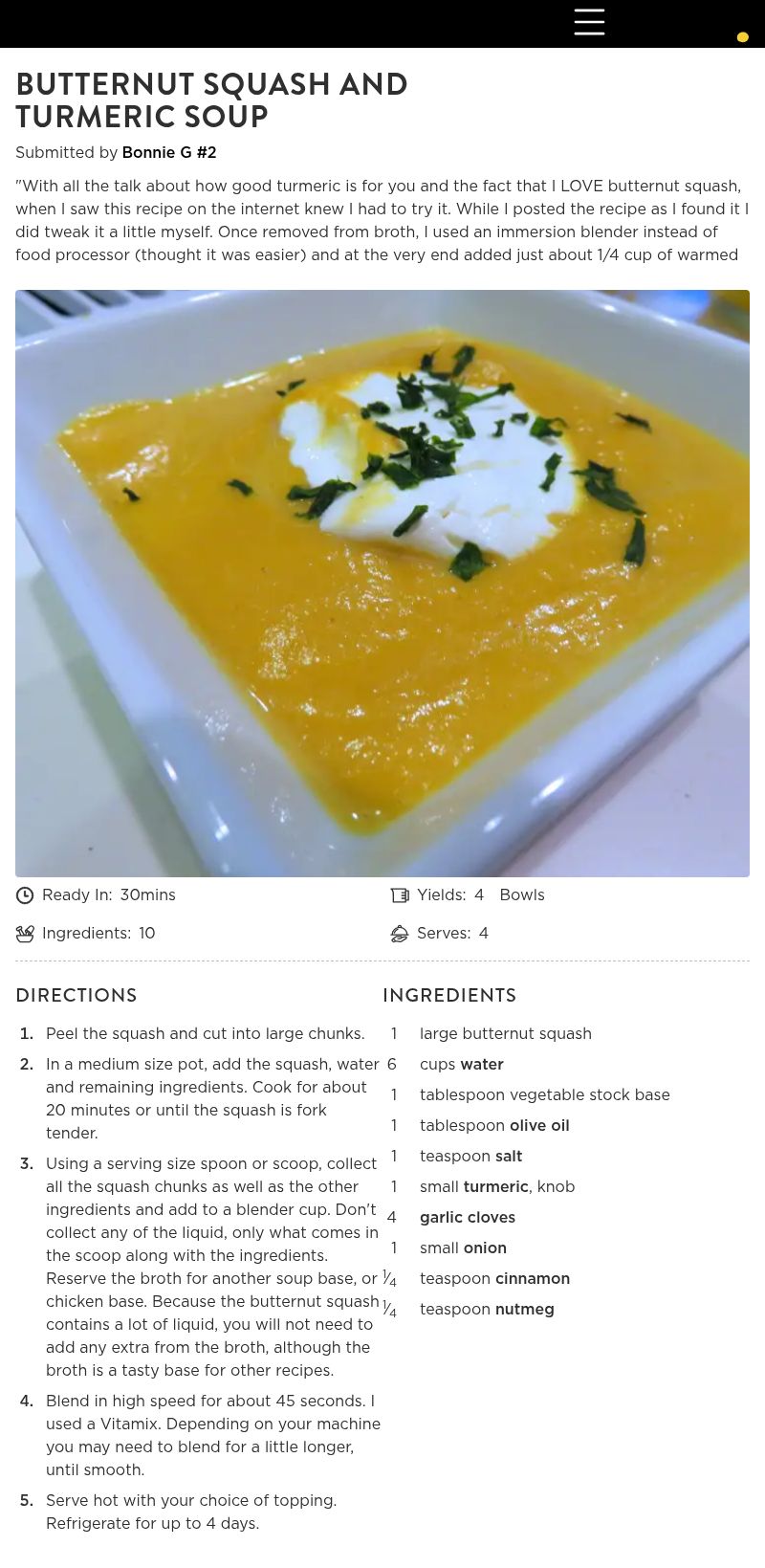Open the garlic cloves ingredient link

pos(468,1217)
